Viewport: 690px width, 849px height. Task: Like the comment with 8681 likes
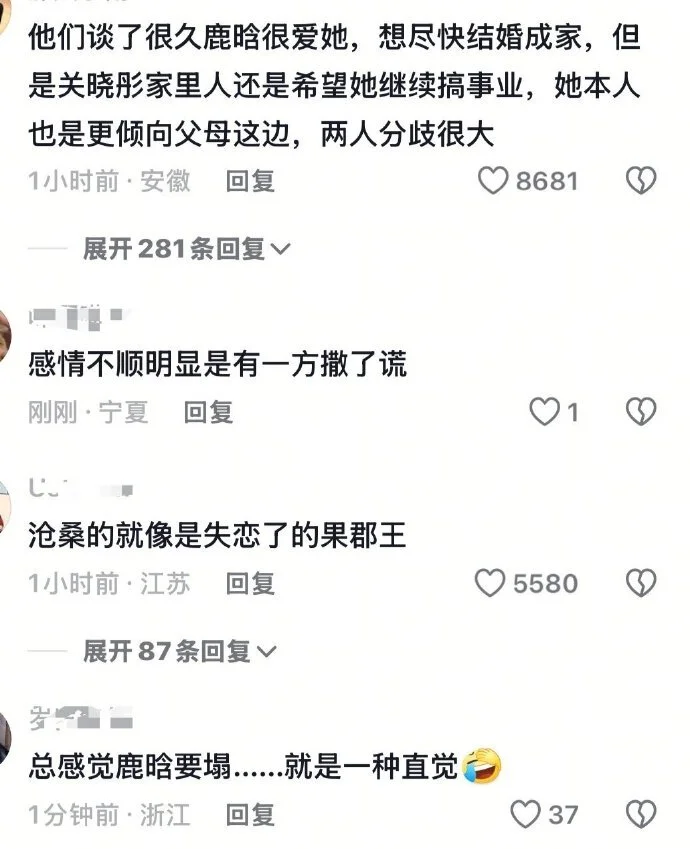pos(492,181)
